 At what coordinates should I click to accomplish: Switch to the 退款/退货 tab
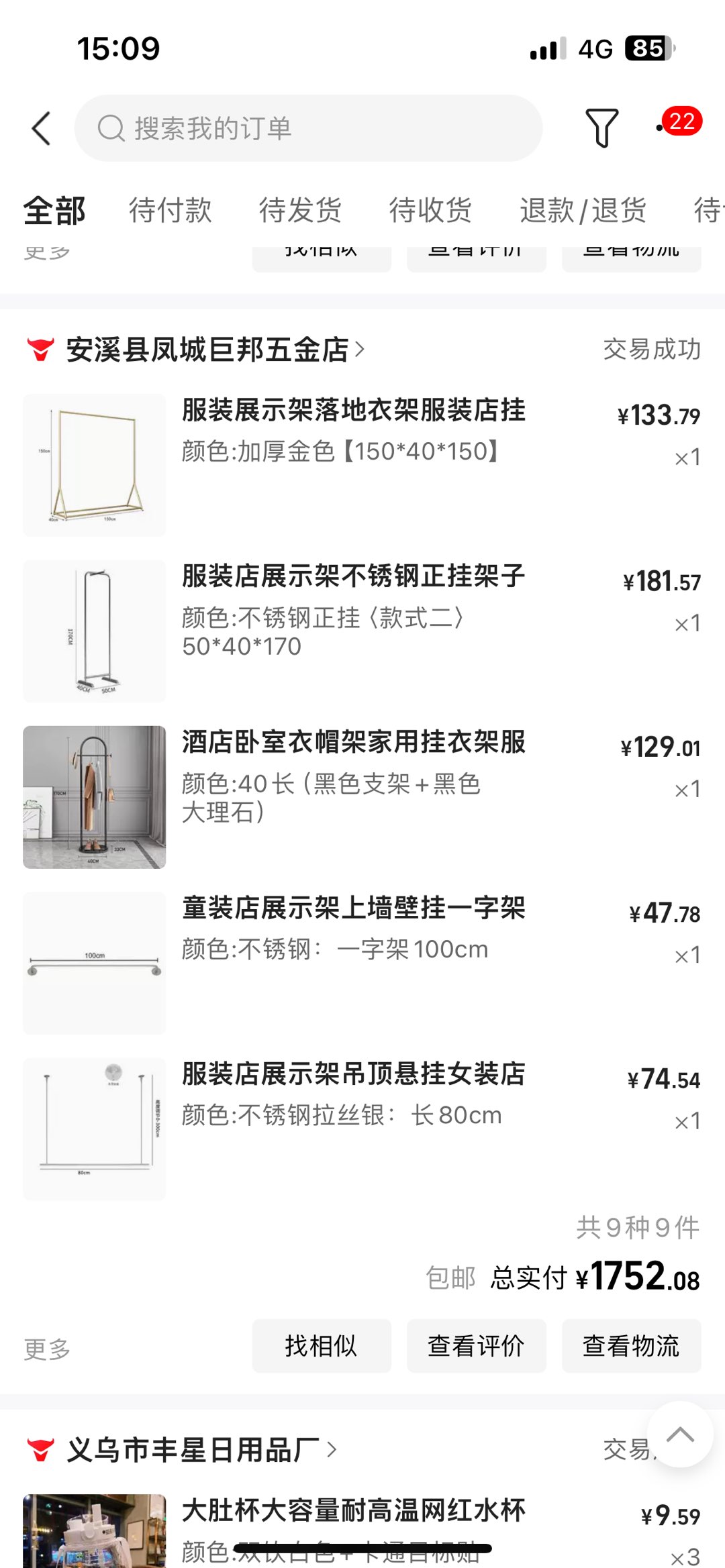click(x=583, y=210)
